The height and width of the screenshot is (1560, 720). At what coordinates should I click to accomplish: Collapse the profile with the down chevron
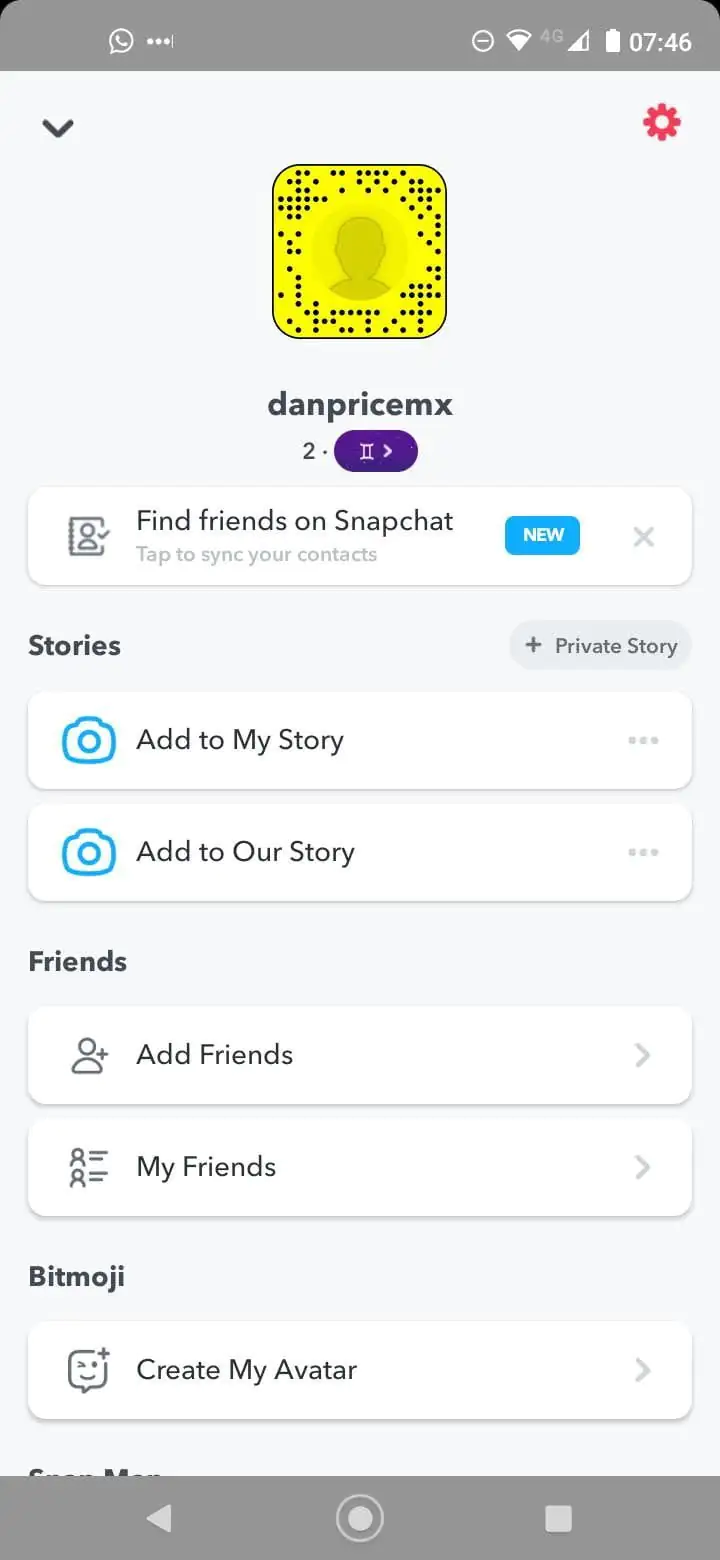pos(58,128)
